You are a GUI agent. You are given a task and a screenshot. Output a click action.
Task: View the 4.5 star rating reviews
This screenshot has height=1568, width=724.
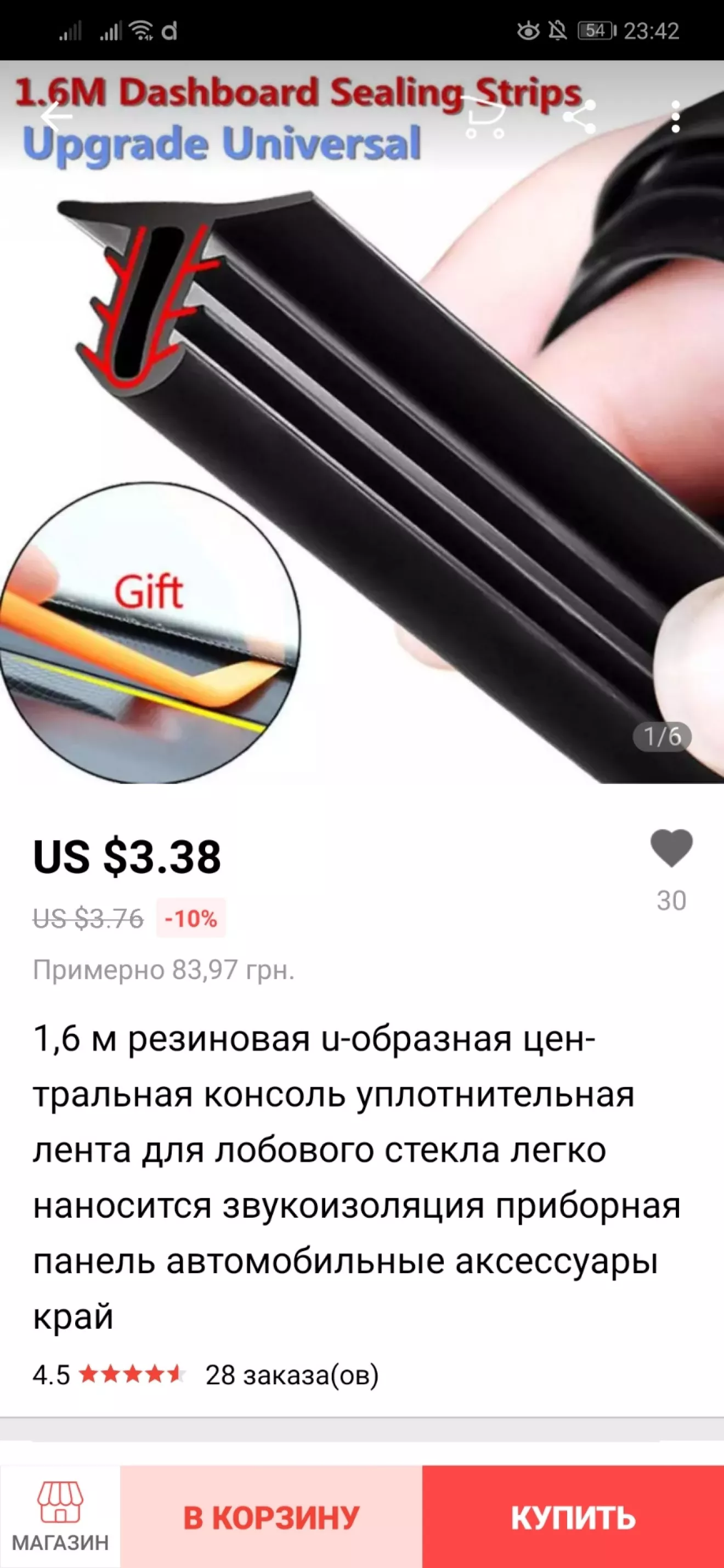110,1374
